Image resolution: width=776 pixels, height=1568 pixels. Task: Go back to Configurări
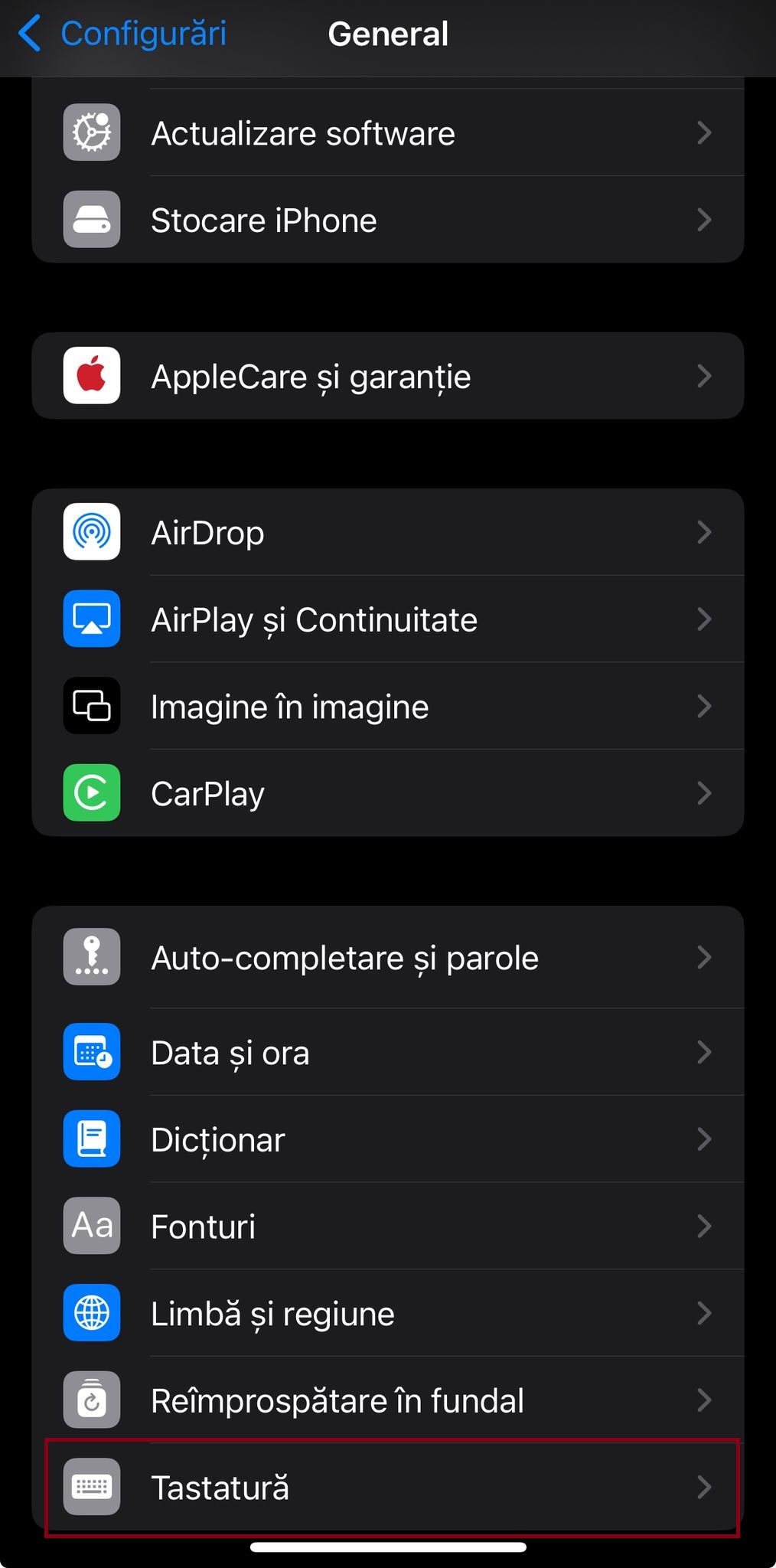click(x=122, y=34)
